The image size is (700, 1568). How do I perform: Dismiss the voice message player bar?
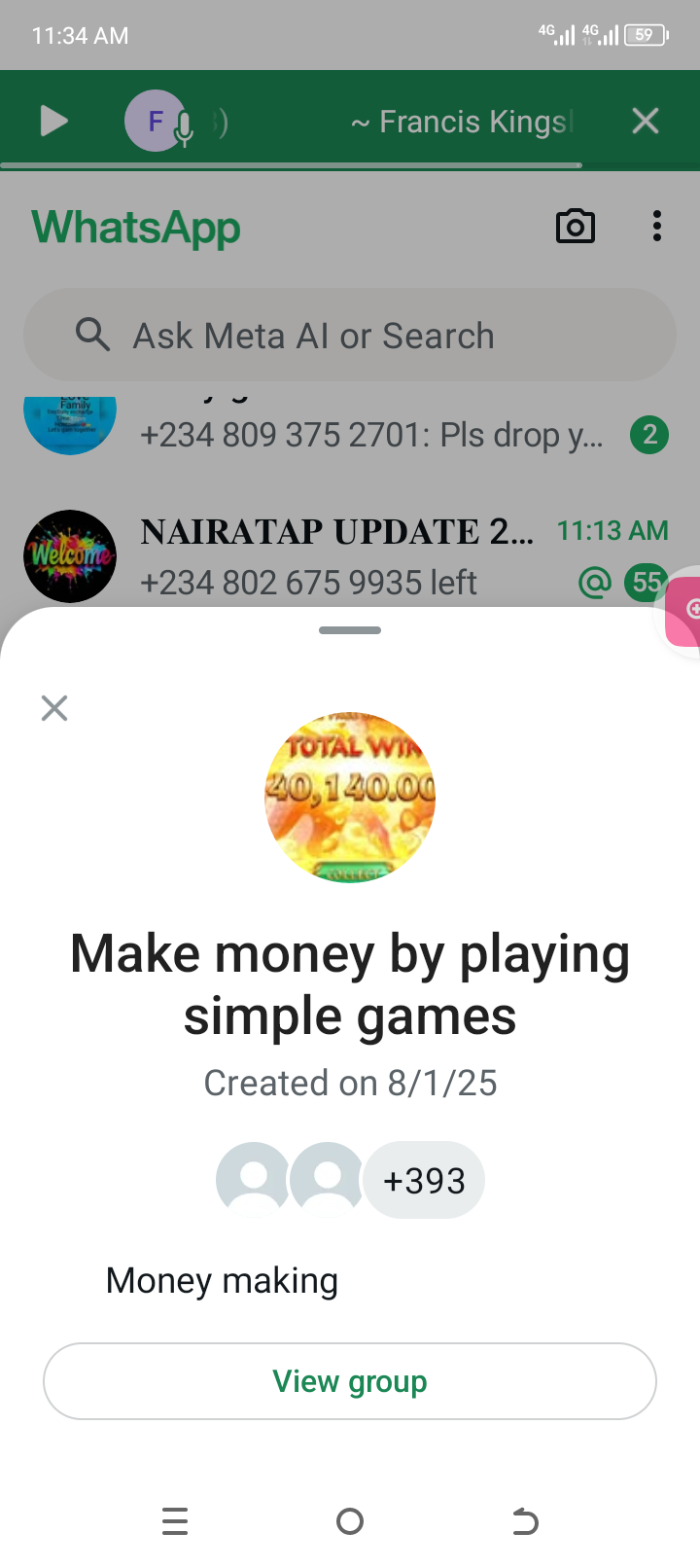(646, 122)
